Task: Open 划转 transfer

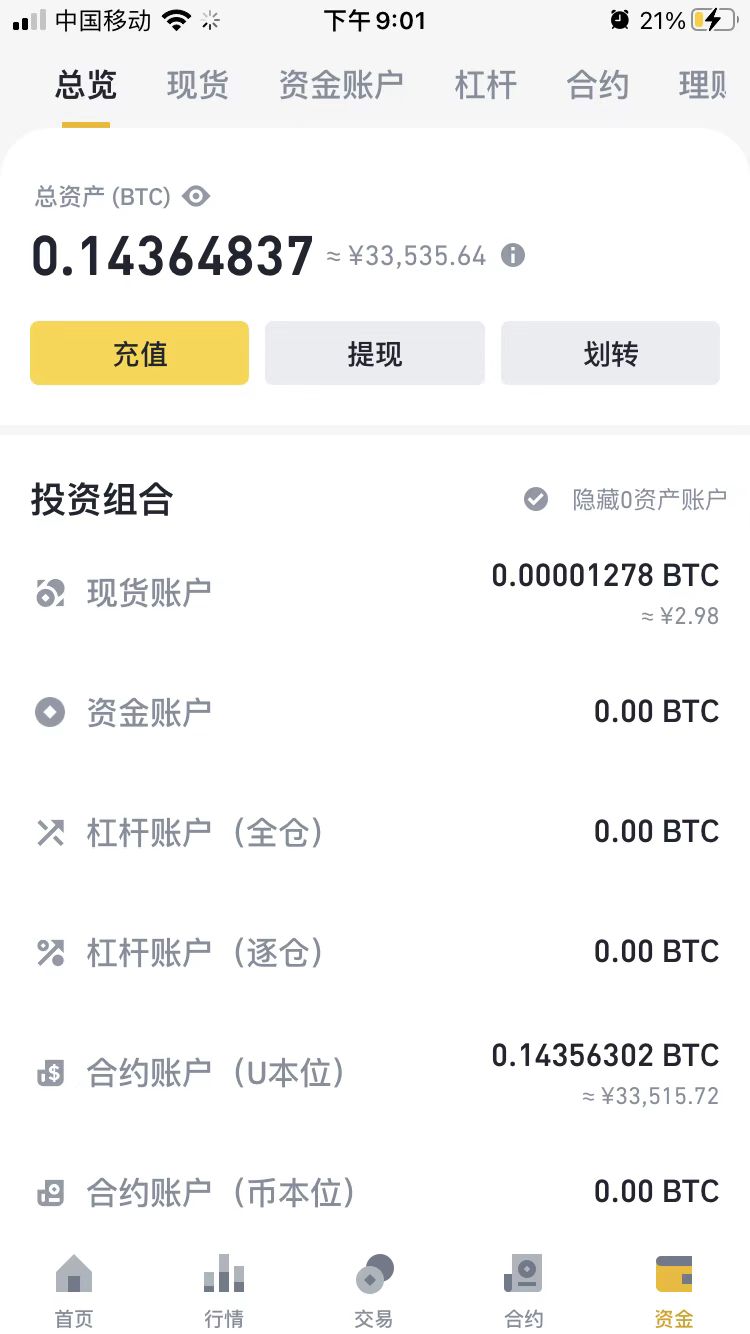Action: tap(610, 353)
